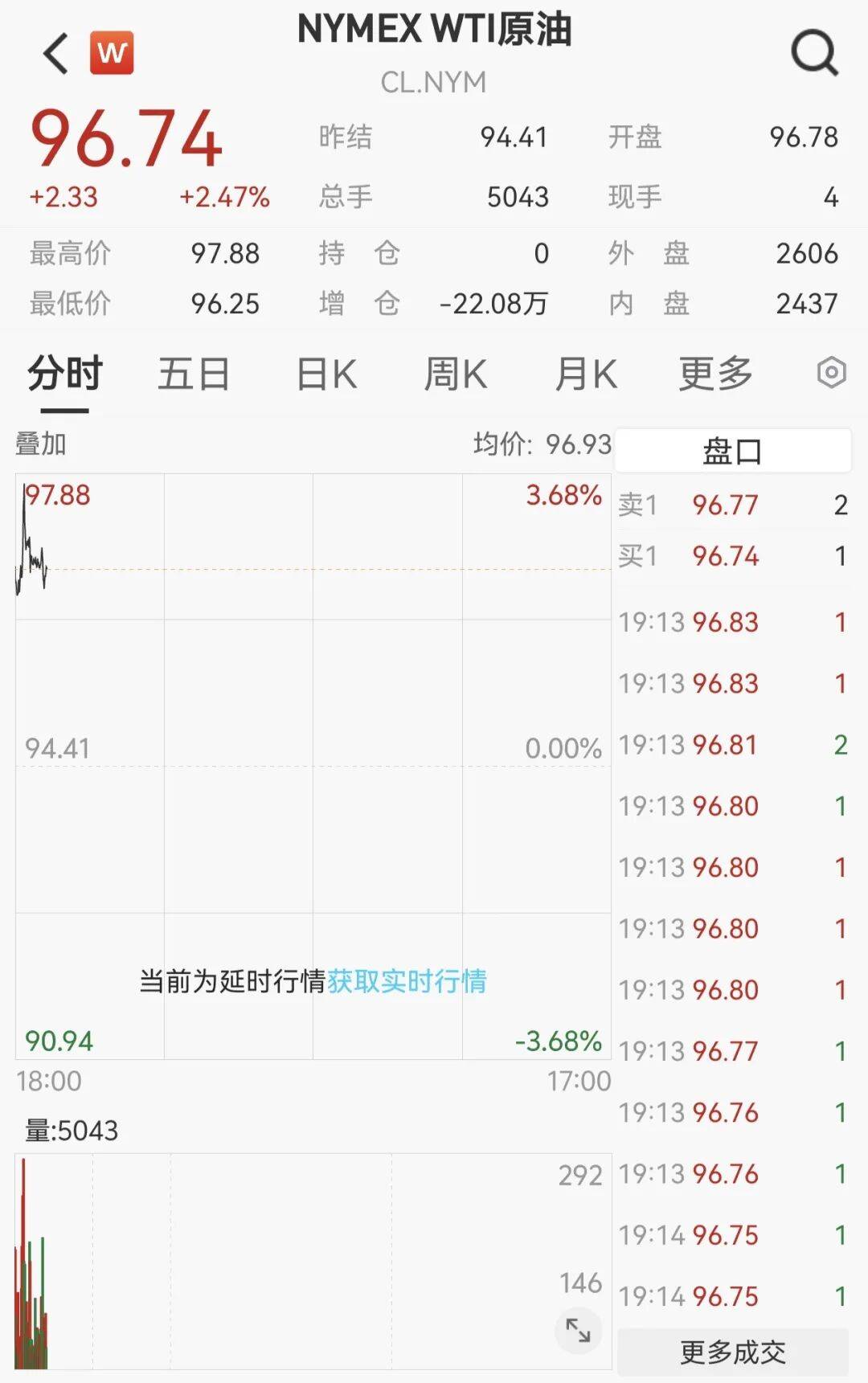View 更多成交 trade records
Screen dimensions: 868x1383
coord(732,1352)
